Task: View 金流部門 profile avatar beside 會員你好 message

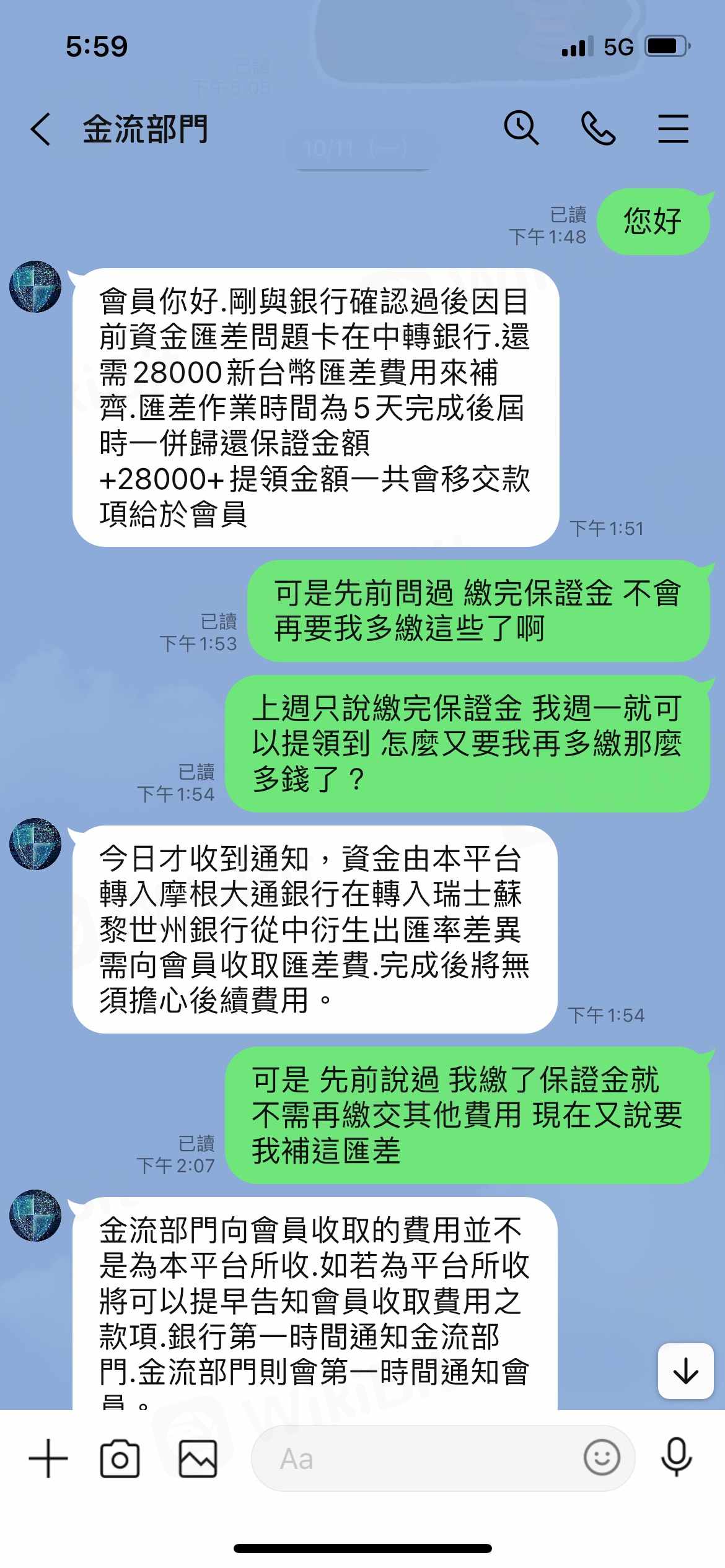Action: pyautogui.click(x=35, y=287)
